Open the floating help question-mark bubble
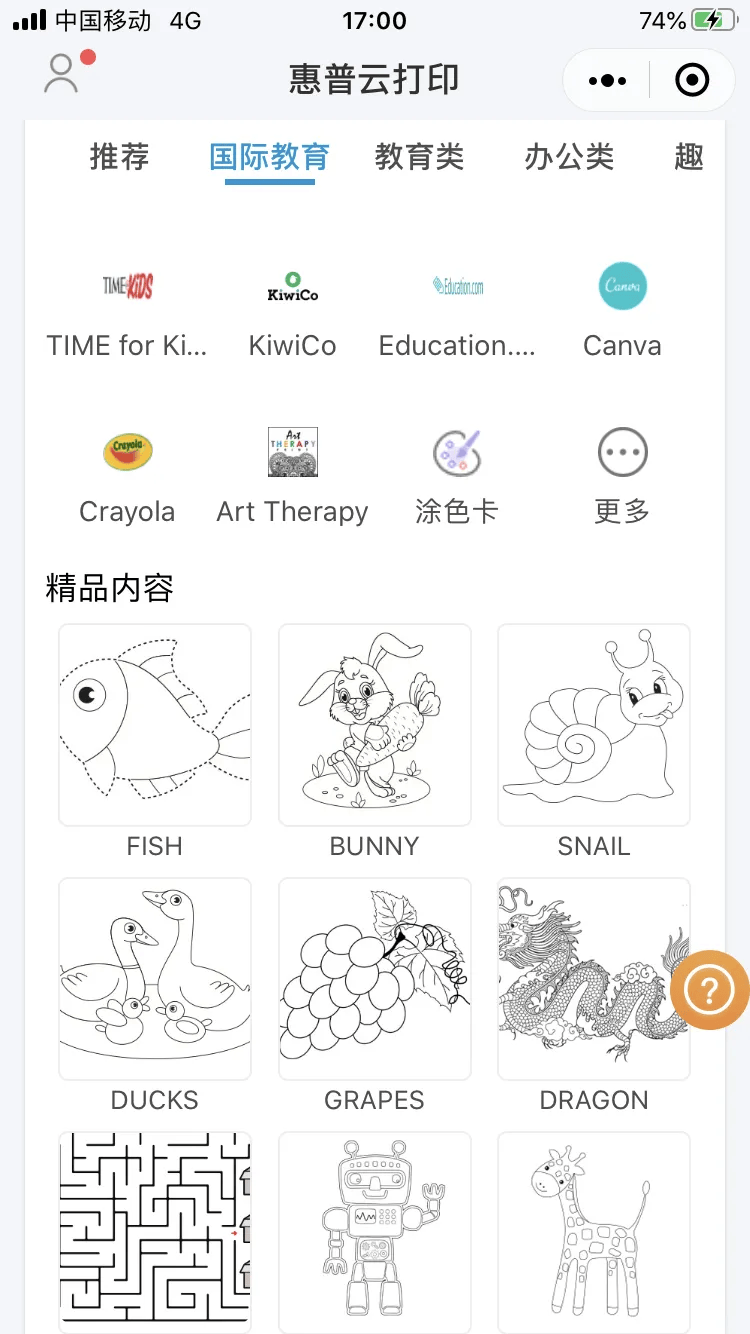 (710, 991)
